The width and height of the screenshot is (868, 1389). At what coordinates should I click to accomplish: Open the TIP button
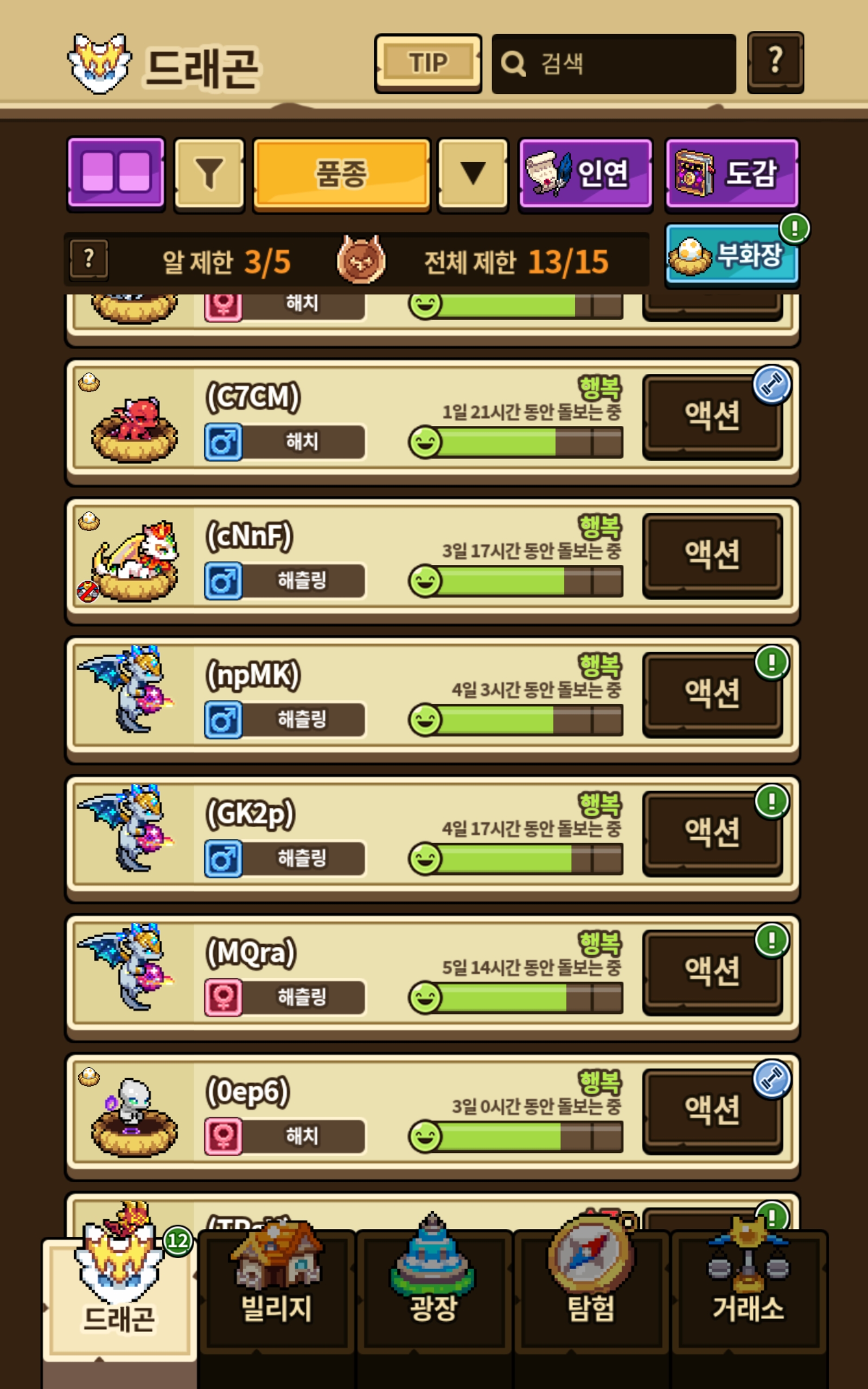click(x=427, y=63)
